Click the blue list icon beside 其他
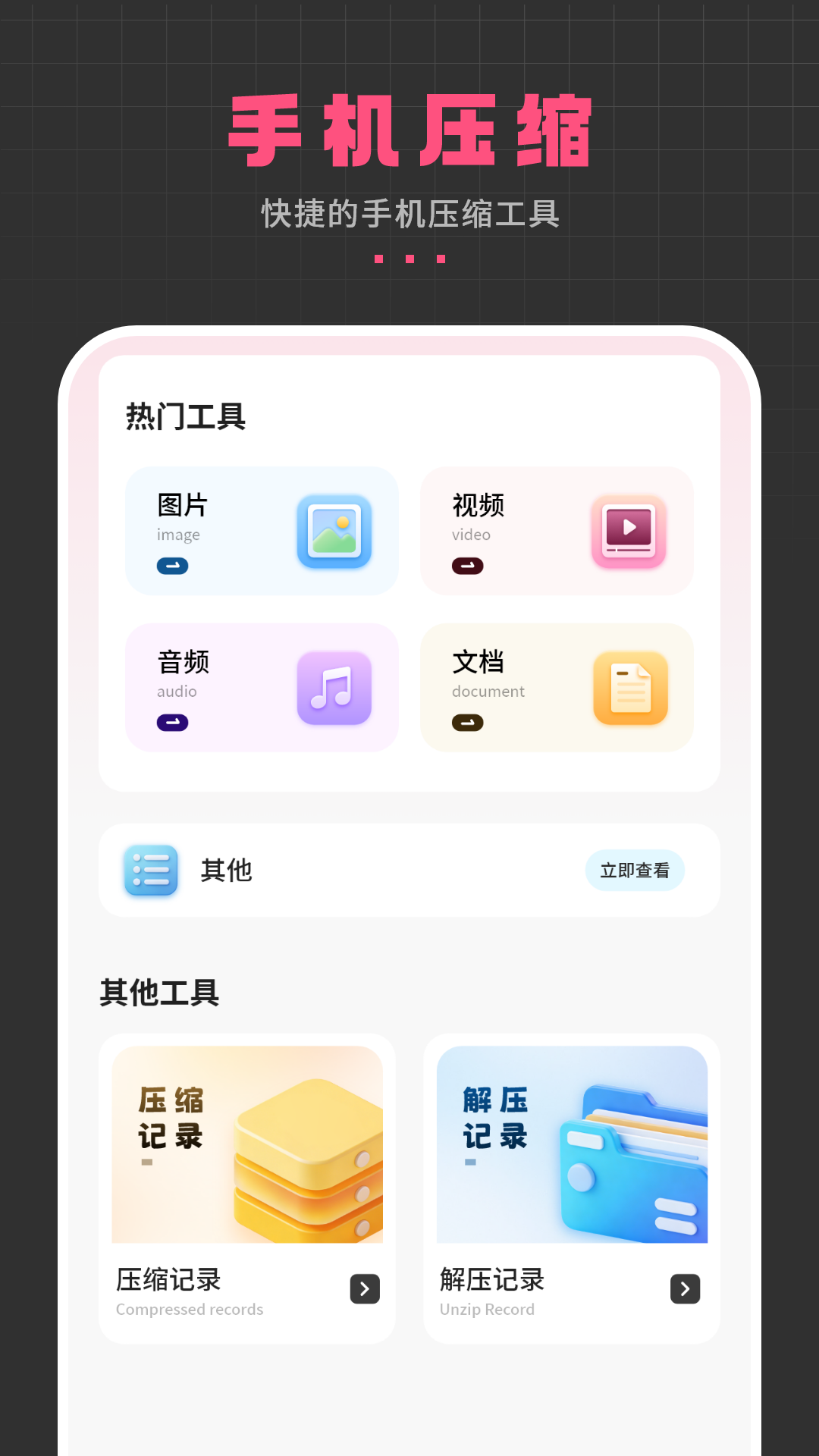 151,871
